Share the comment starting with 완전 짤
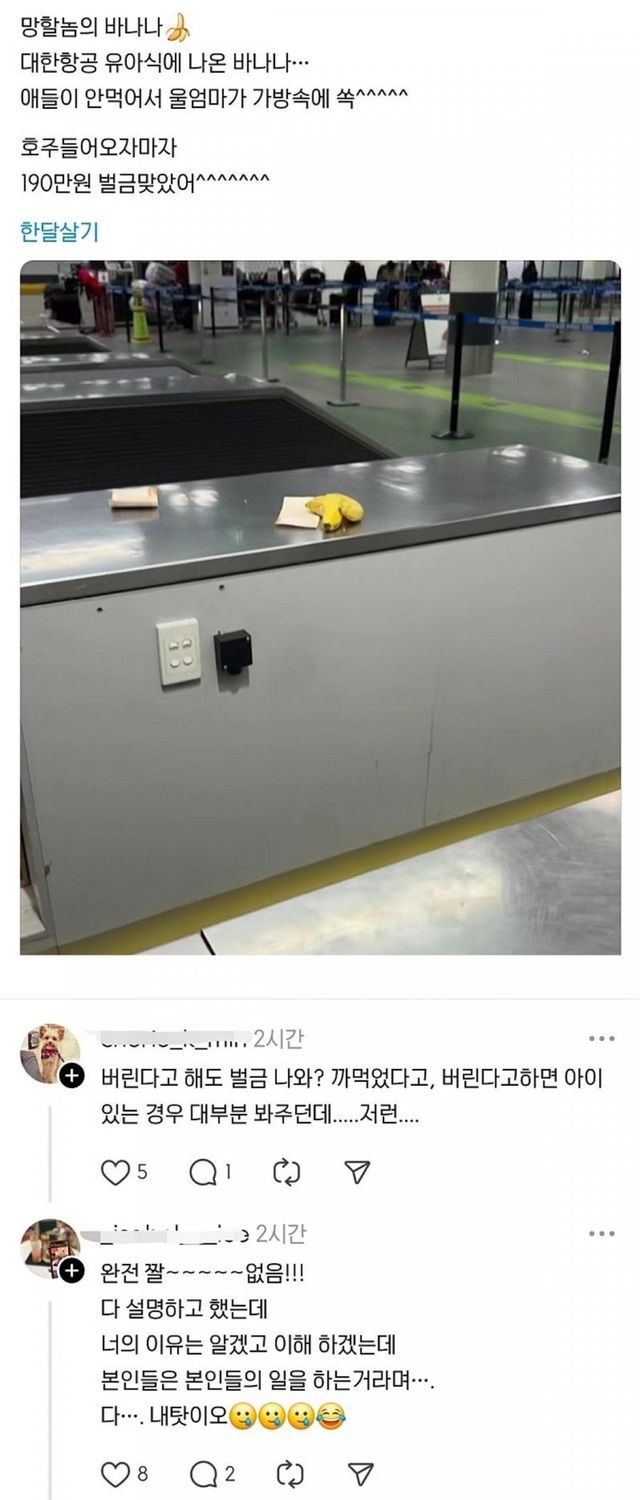The image size is (640, 1500). pos(357,1473)
